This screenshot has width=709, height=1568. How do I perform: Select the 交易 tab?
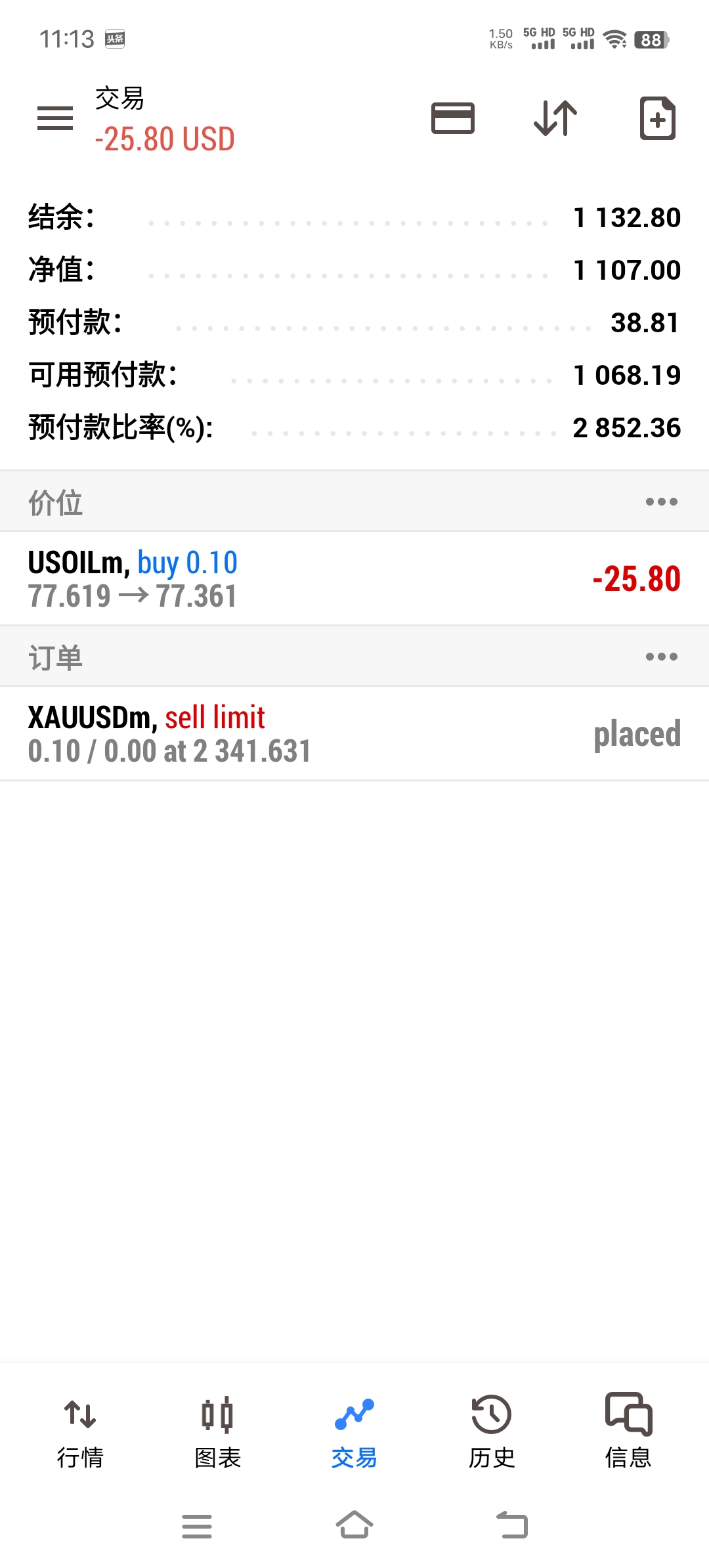tap(354, 1431)
